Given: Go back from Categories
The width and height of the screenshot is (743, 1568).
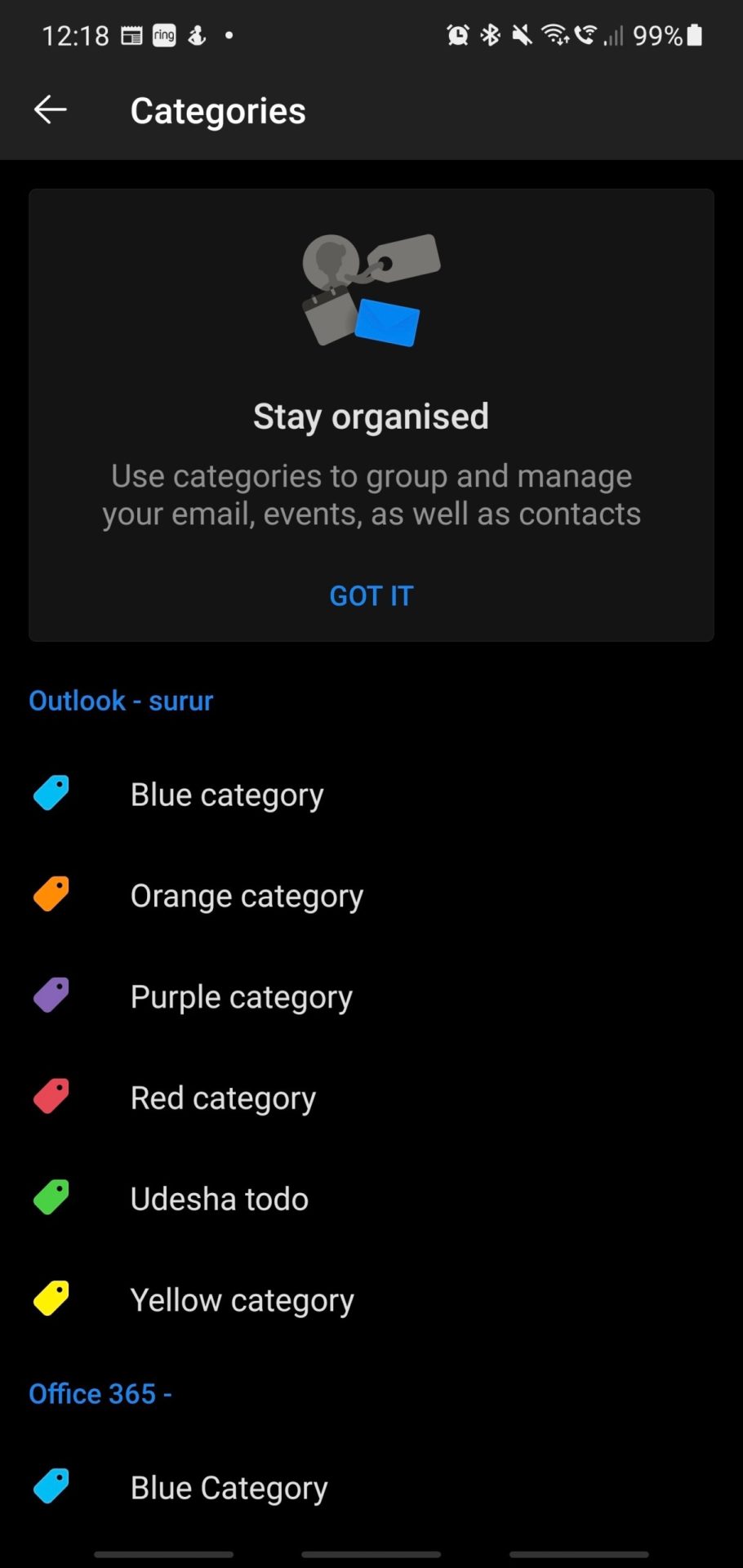Looking at the screenshot, I should pos(51,110).
